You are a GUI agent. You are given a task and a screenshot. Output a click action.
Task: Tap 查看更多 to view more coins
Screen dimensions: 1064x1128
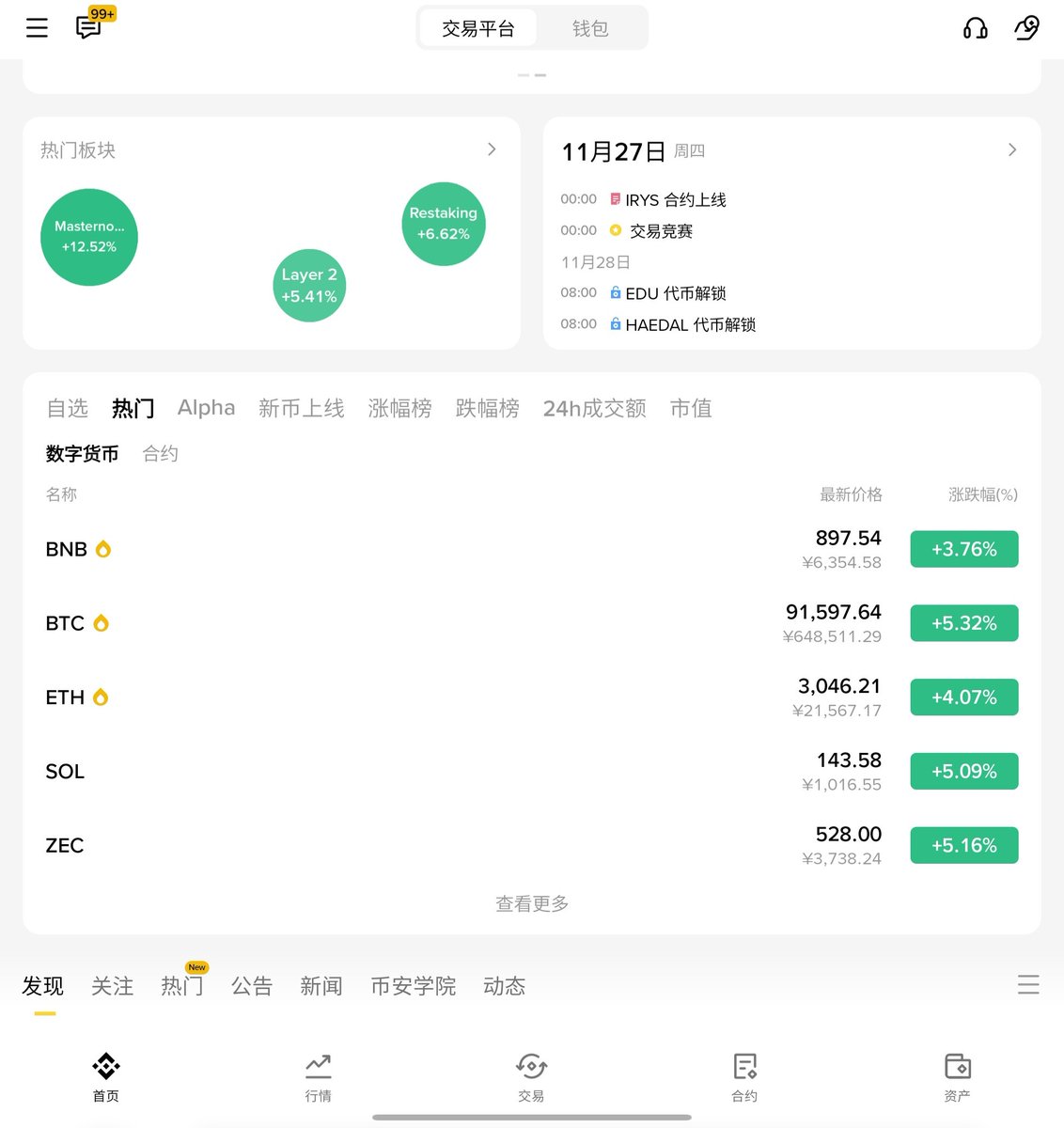pos(532,903)
